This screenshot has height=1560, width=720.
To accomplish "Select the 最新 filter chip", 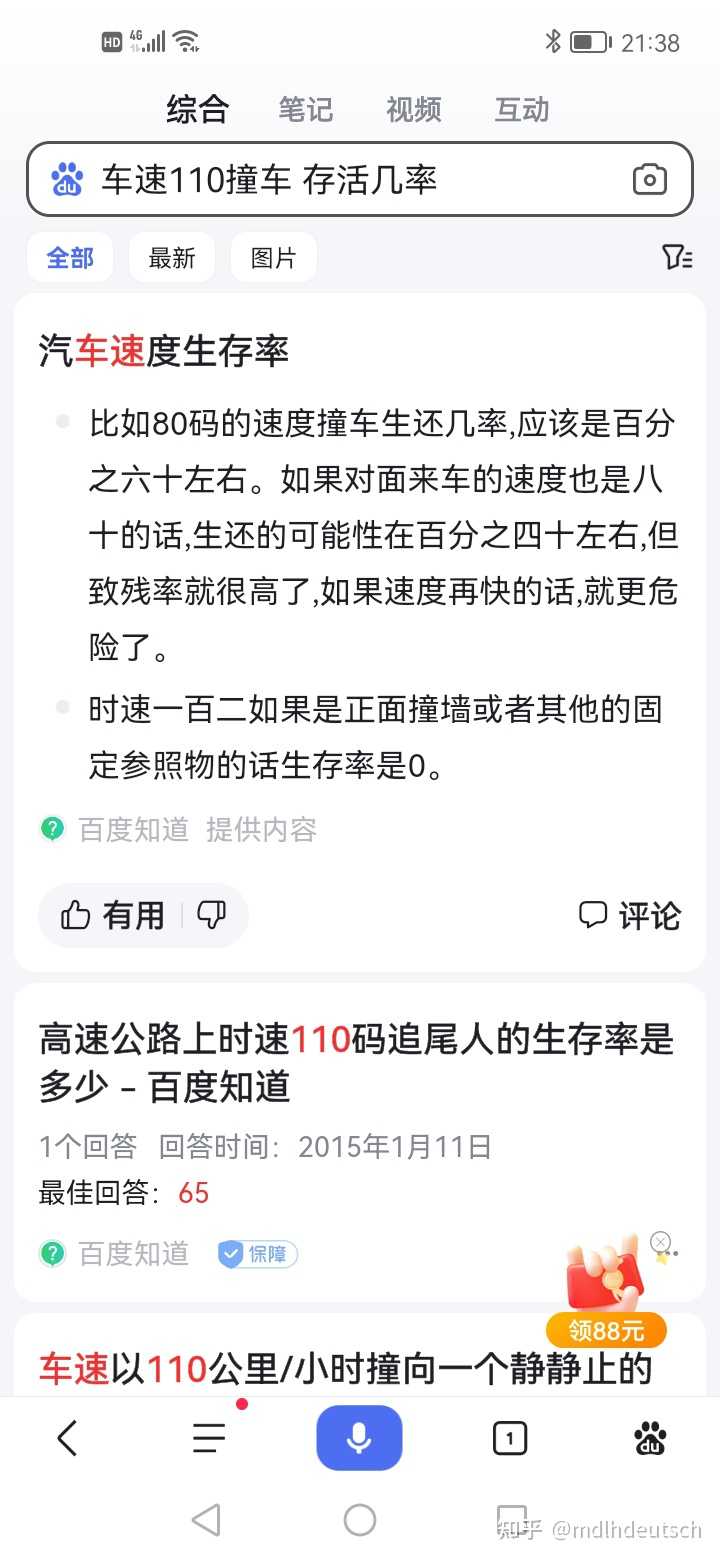I will pyautogui.click(x=172, y=258).
